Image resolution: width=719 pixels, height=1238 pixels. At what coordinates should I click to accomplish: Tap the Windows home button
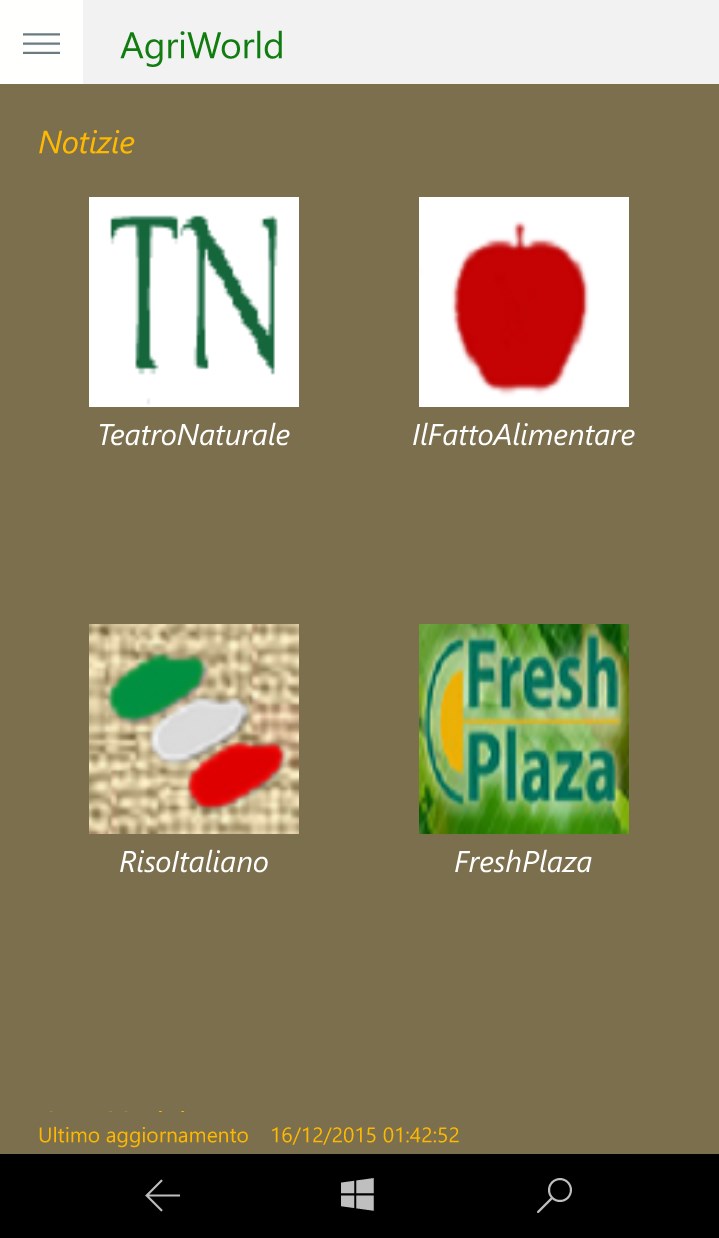click(357, 1195)
